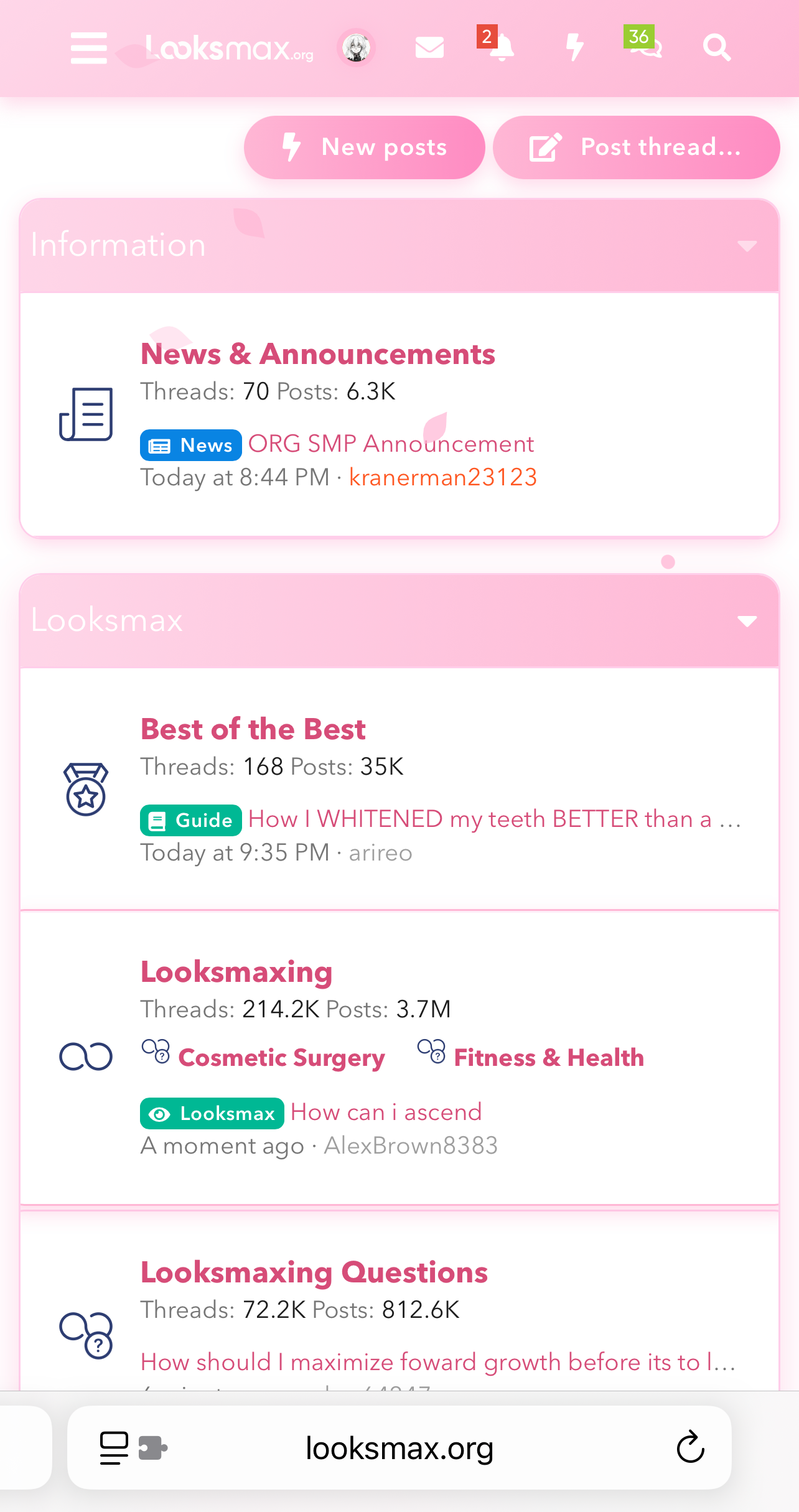Open the messages envelope inbox
The image size is (799, 1512).
429,48
